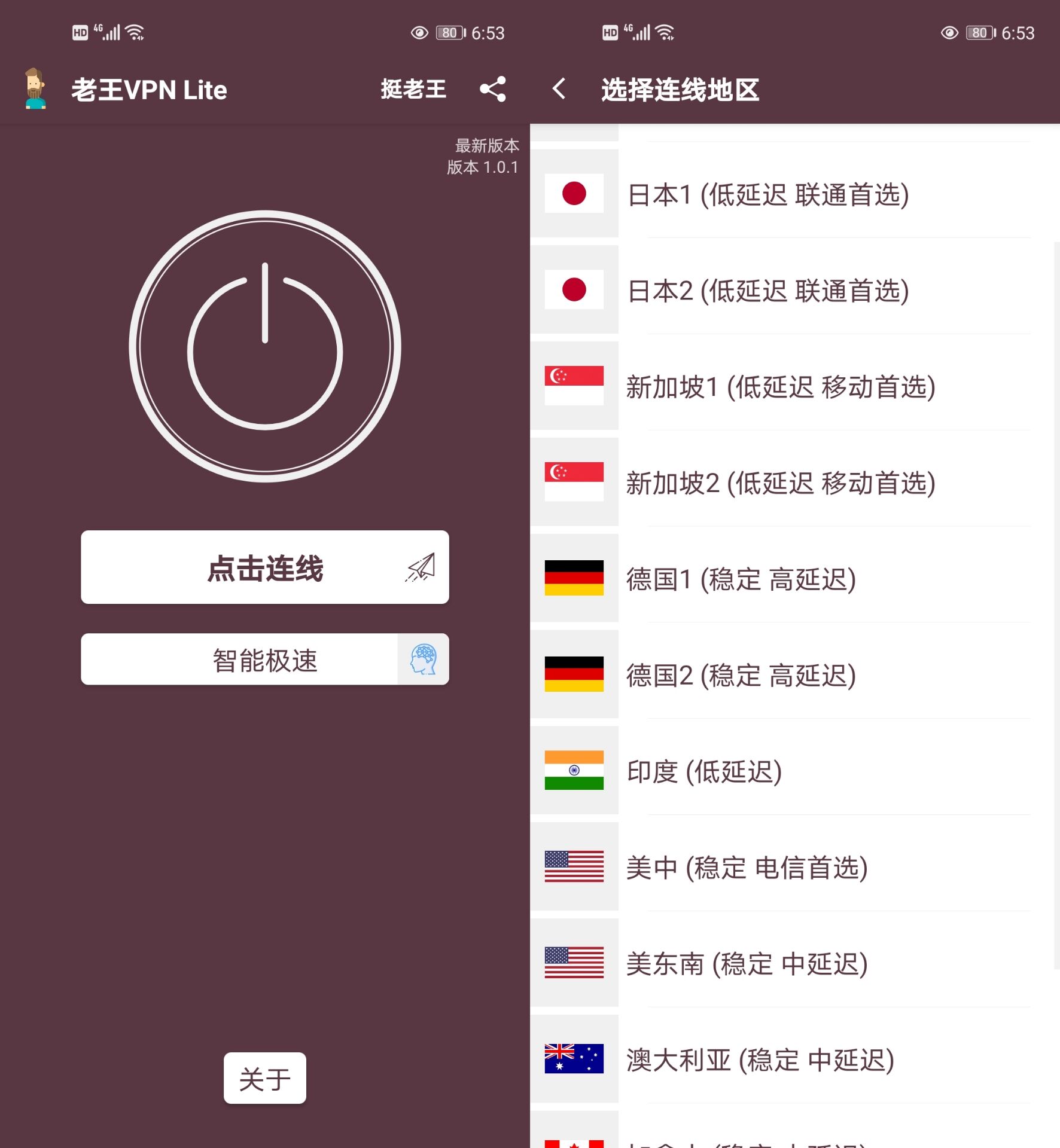Tap 挺老王 in the top bar
The height and width of the screenshot is (1148, 1060).
tap(413, 90)
